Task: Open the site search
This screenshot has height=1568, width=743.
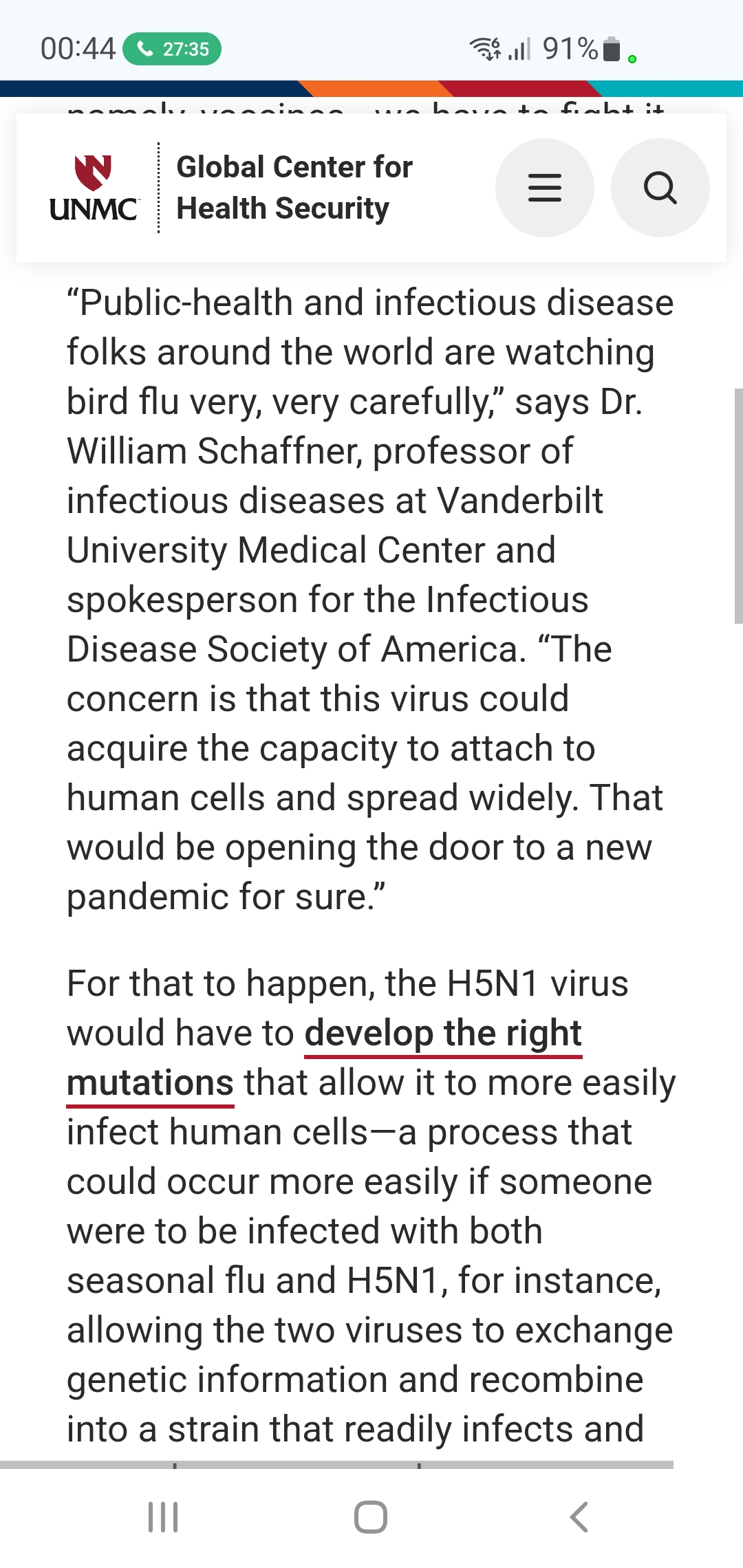Action: click(x=660, y=188)
